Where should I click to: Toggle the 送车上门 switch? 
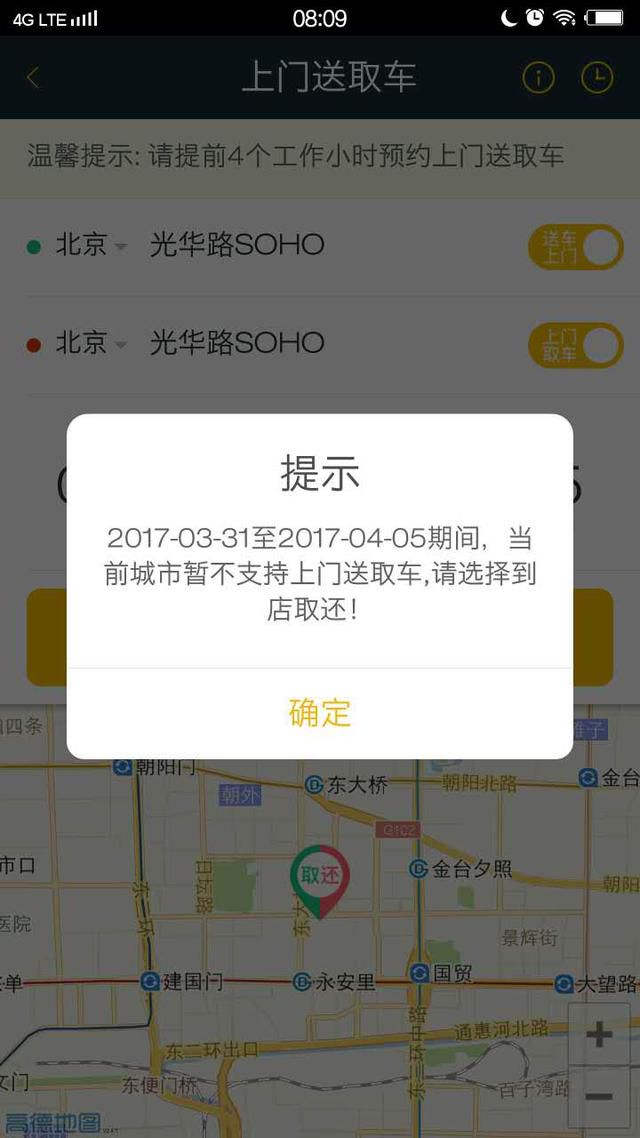point(575,247)
